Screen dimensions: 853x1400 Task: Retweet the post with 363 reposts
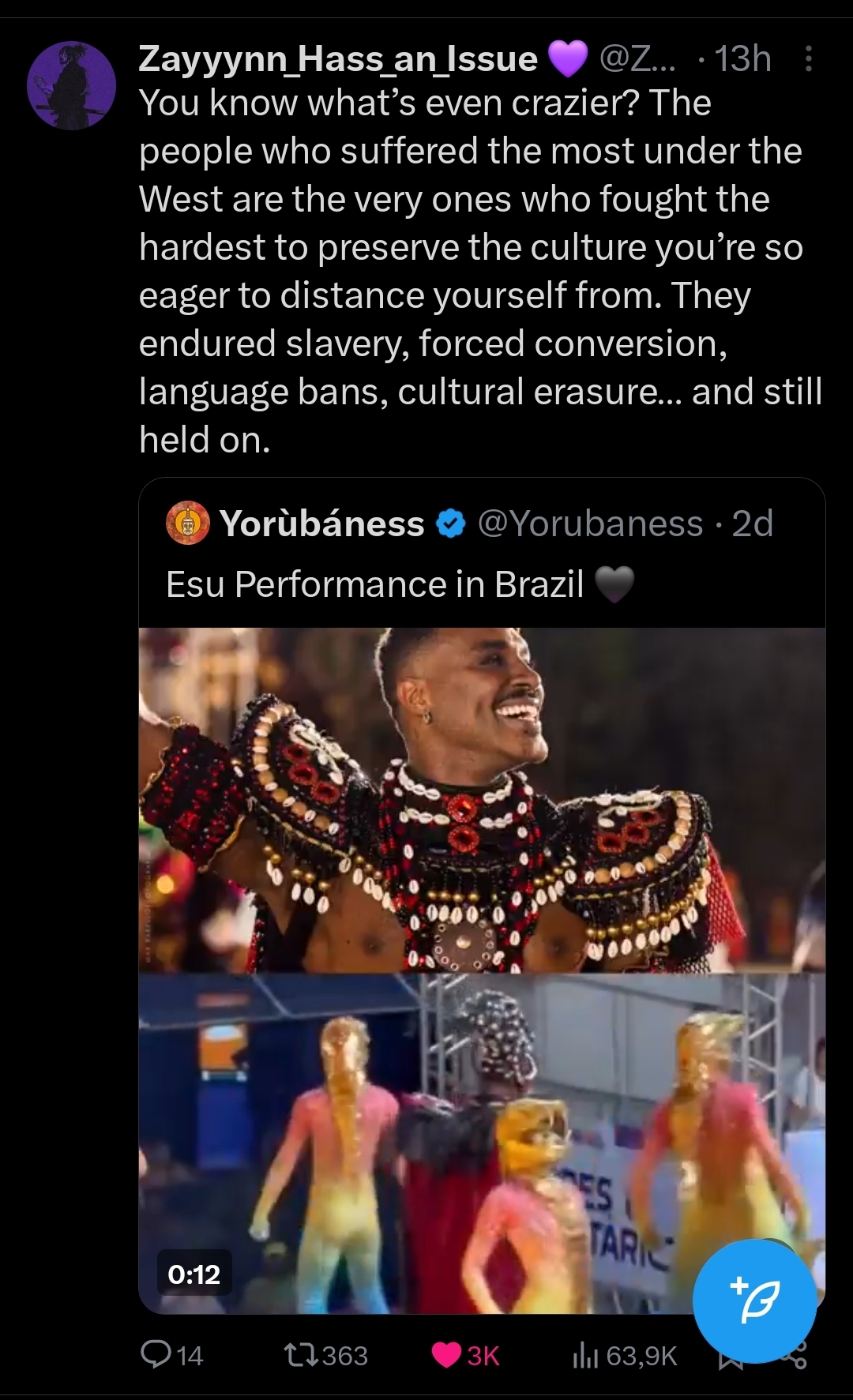coord(325,1355)
